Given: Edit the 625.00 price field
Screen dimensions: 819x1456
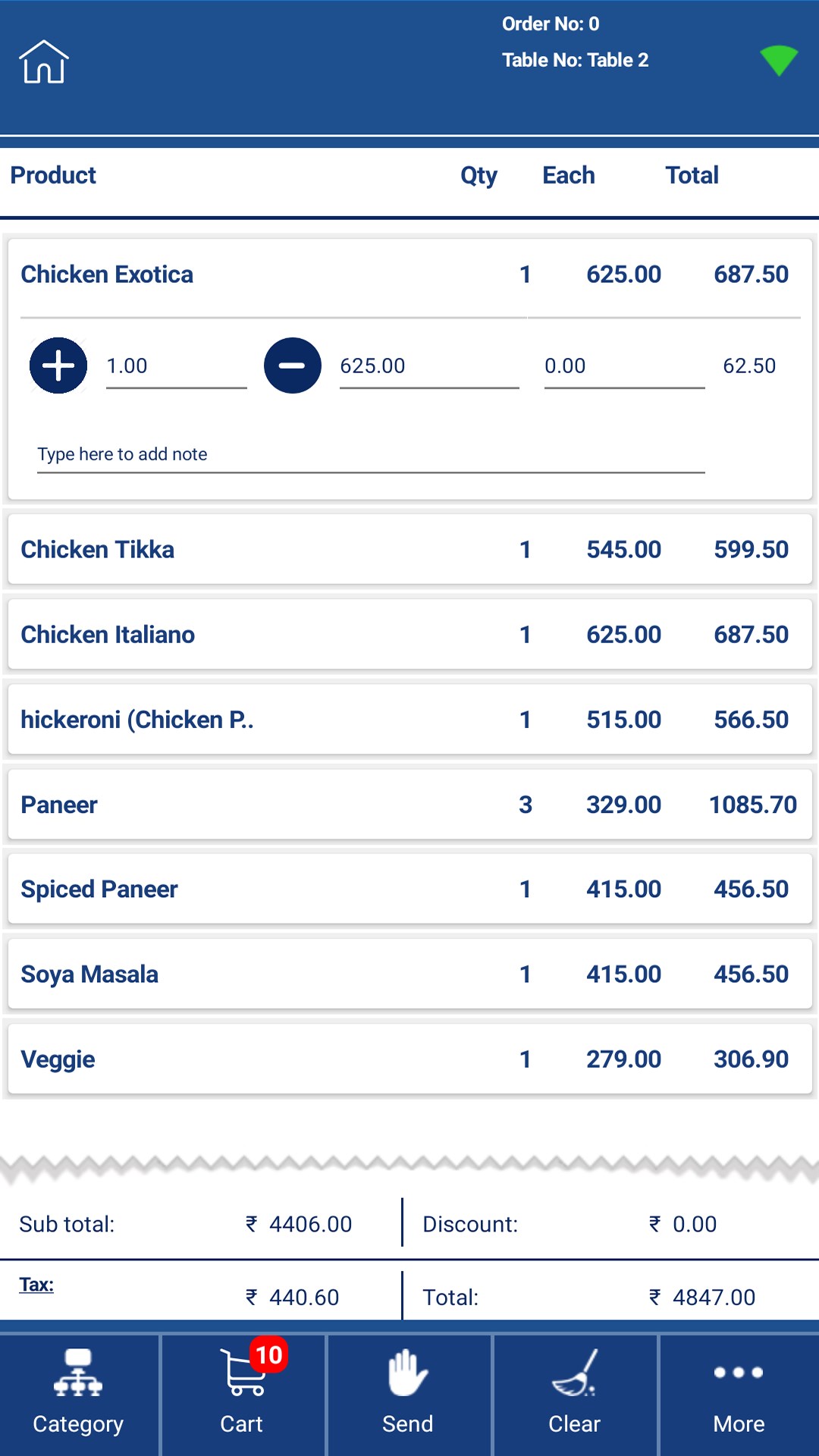Looking at the screenshot, I should (x=428, y=366).
